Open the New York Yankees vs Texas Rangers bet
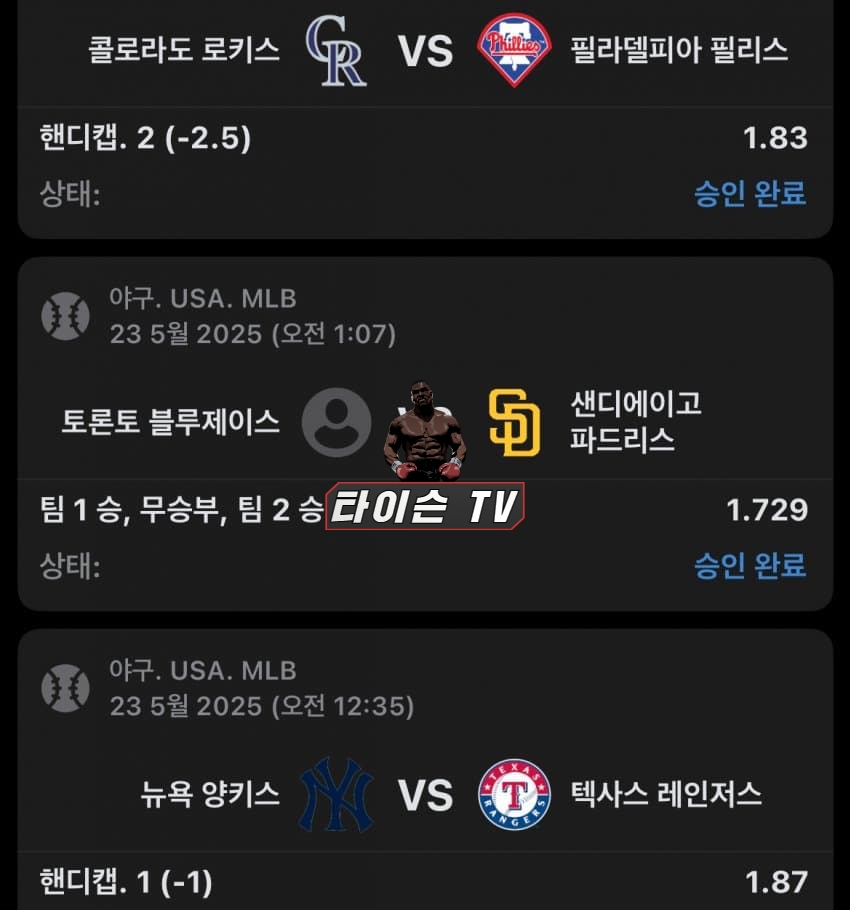 point(425,795)
